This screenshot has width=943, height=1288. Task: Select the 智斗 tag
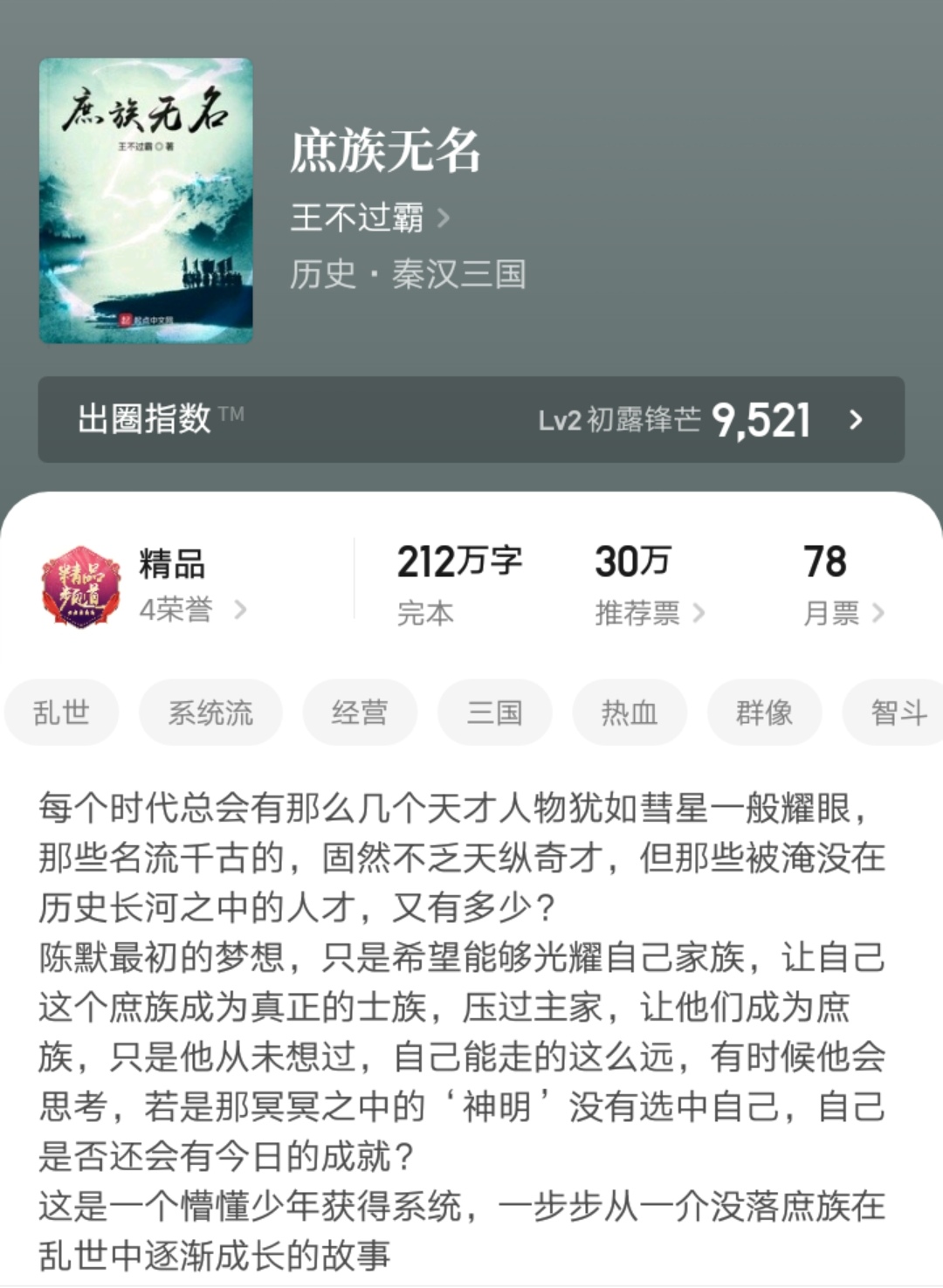899,713
